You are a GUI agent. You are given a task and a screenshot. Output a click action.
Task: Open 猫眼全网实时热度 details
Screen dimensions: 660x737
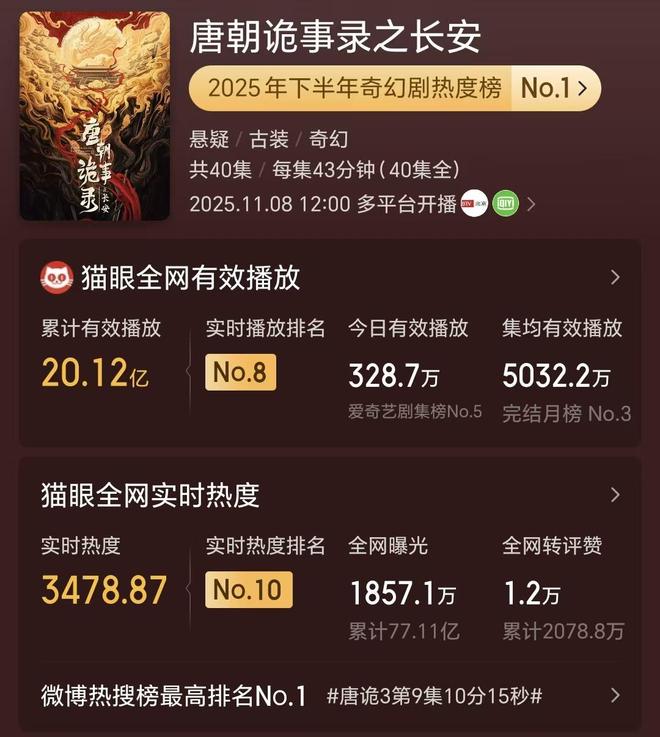point(615,494)
